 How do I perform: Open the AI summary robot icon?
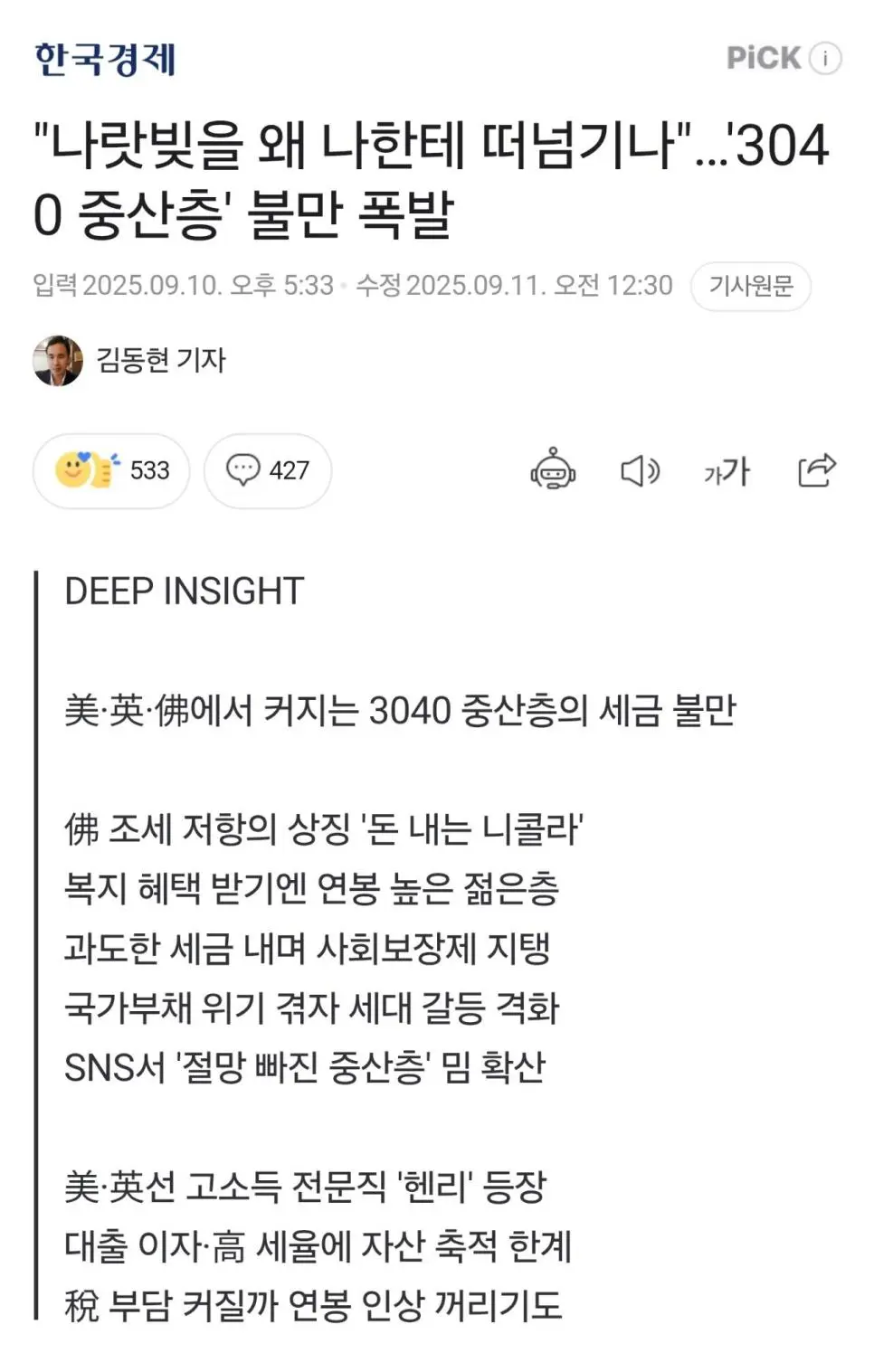tap(553, 470)
